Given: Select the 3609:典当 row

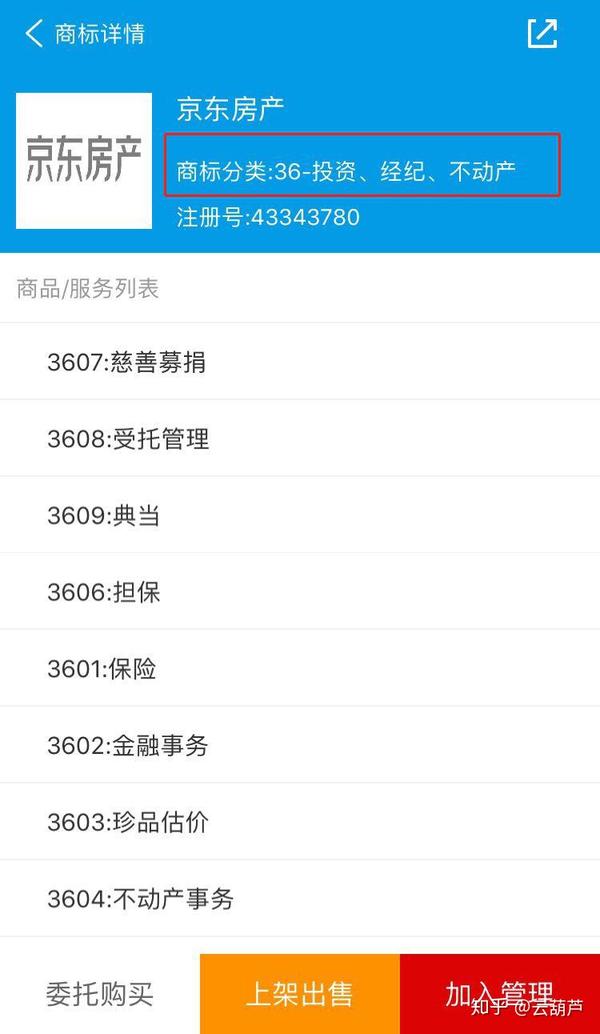Looking at the screenshot, I should click(300, 515).
